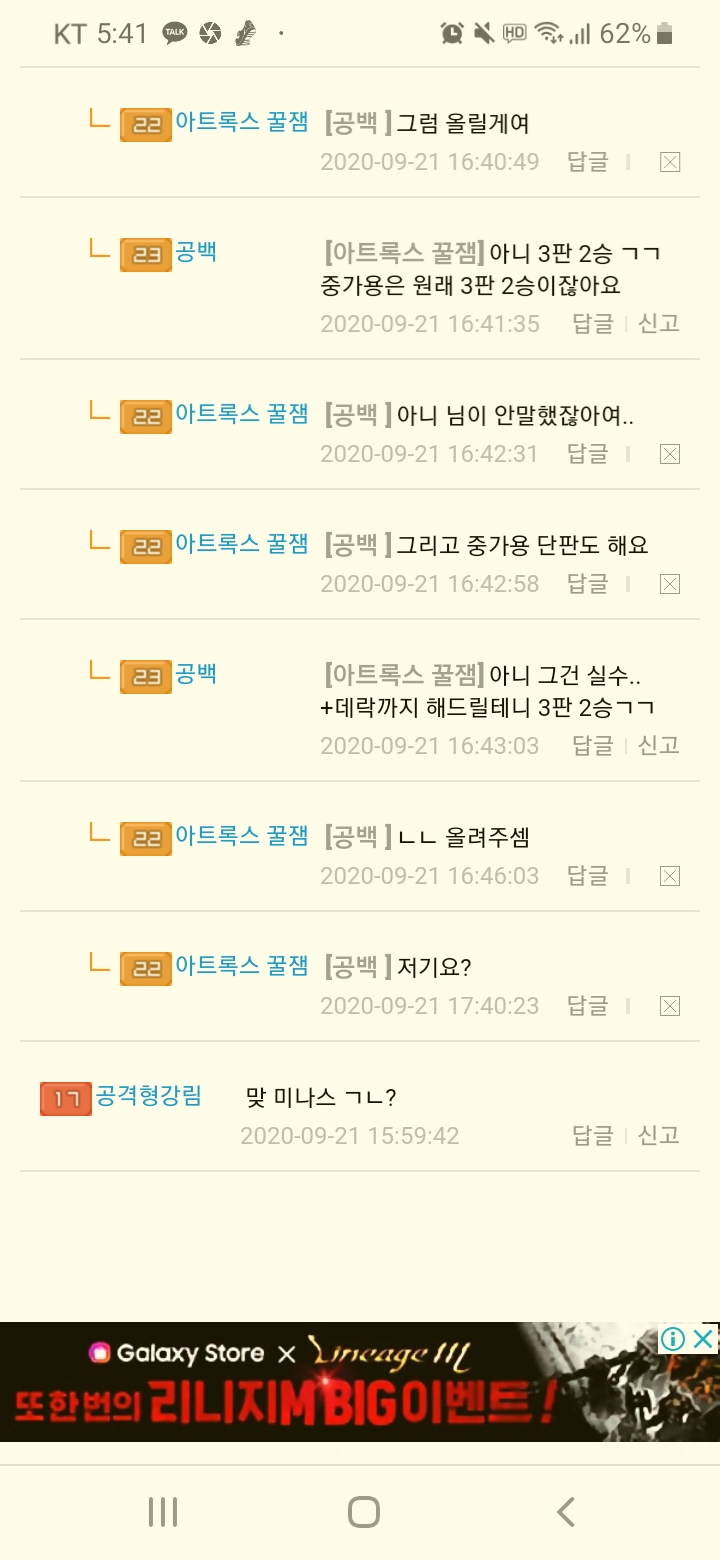Open the Galaxy Store Lineage M ad banner
Screen dimensions: 720x1560
click(x=330, y=1382)
